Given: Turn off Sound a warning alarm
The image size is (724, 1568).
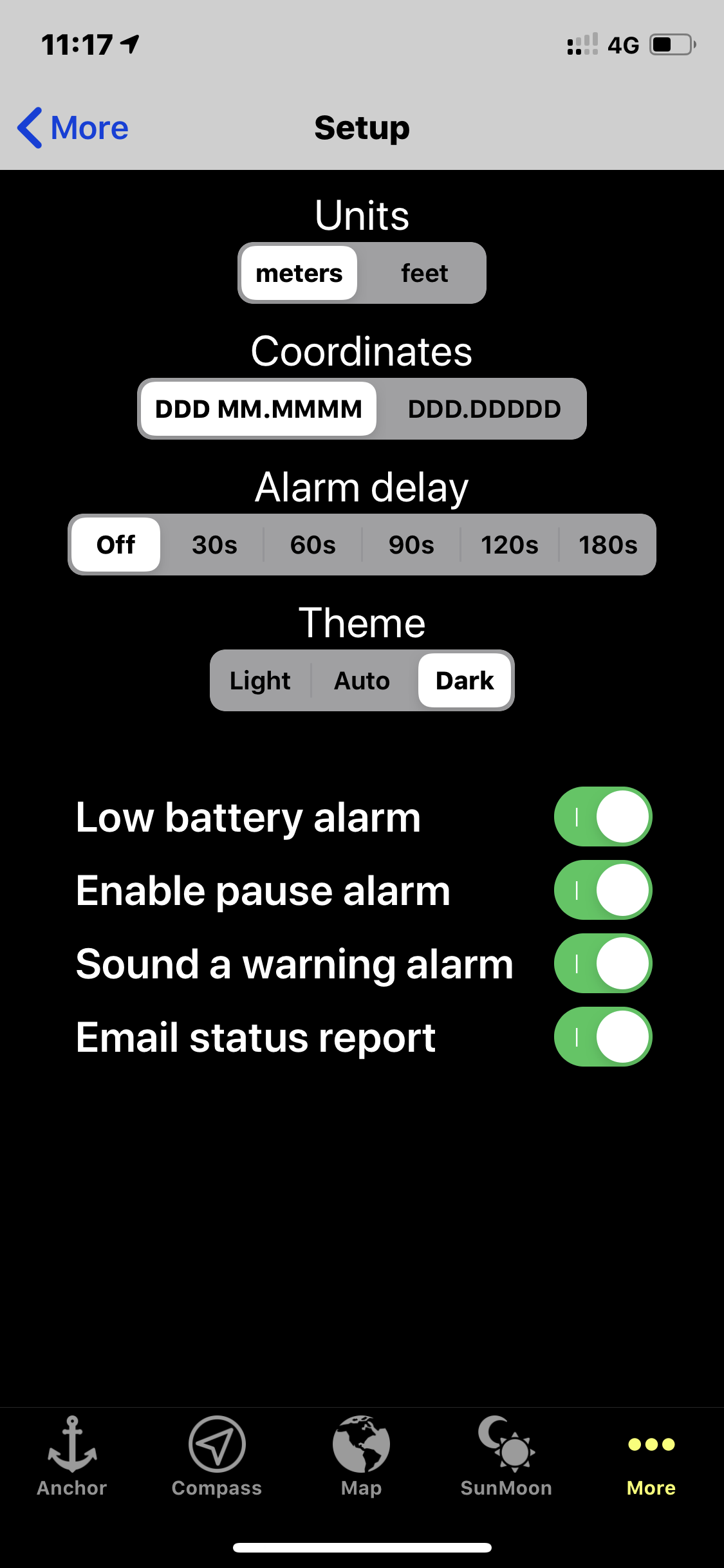Looking at the screenshot, I should coord(603,964).
